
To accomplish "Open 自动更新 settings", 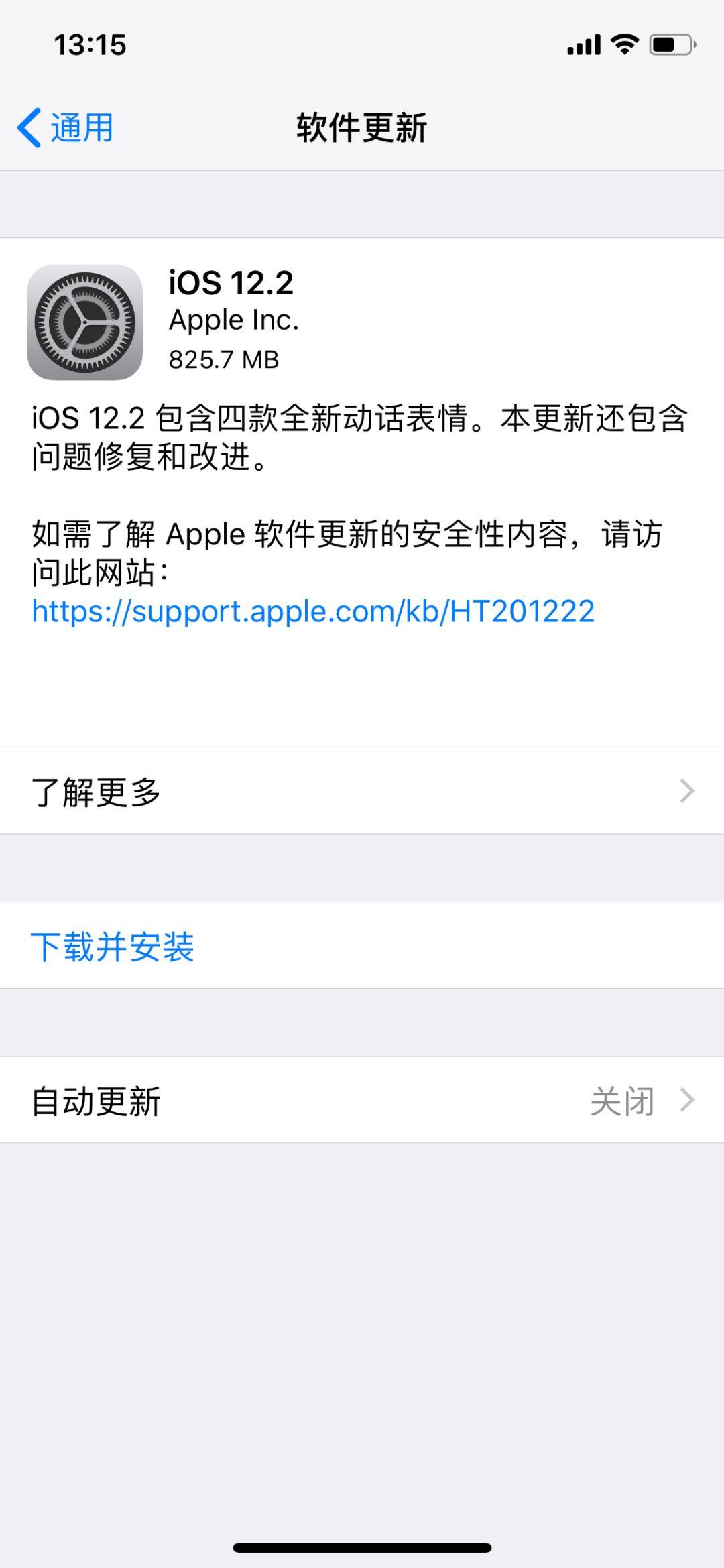I will (362, 1101).
